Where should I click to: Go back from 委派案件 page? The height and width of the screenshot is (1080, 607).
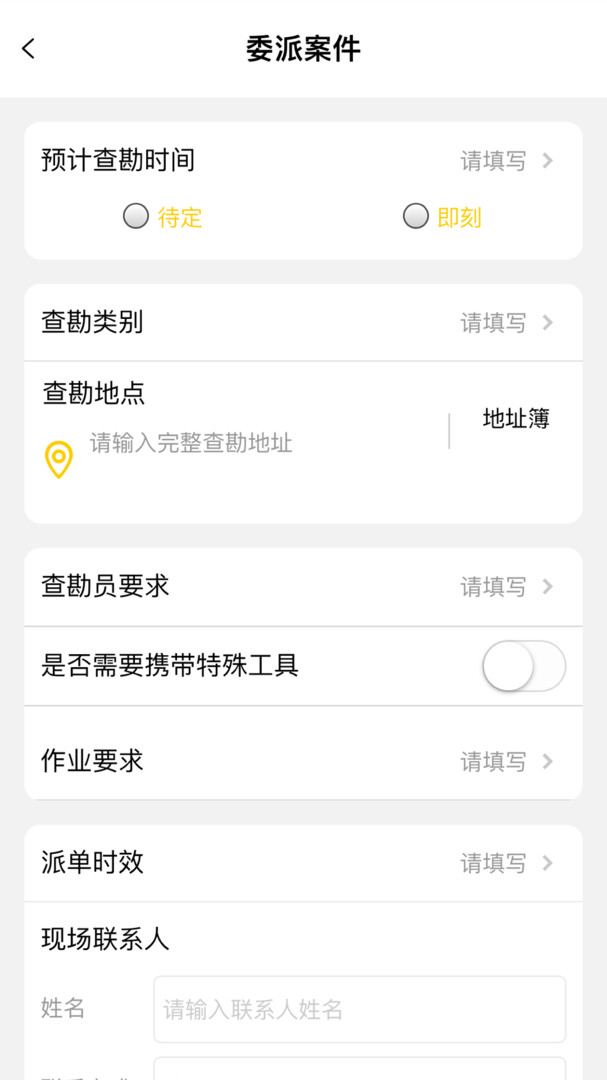(28, 48)
